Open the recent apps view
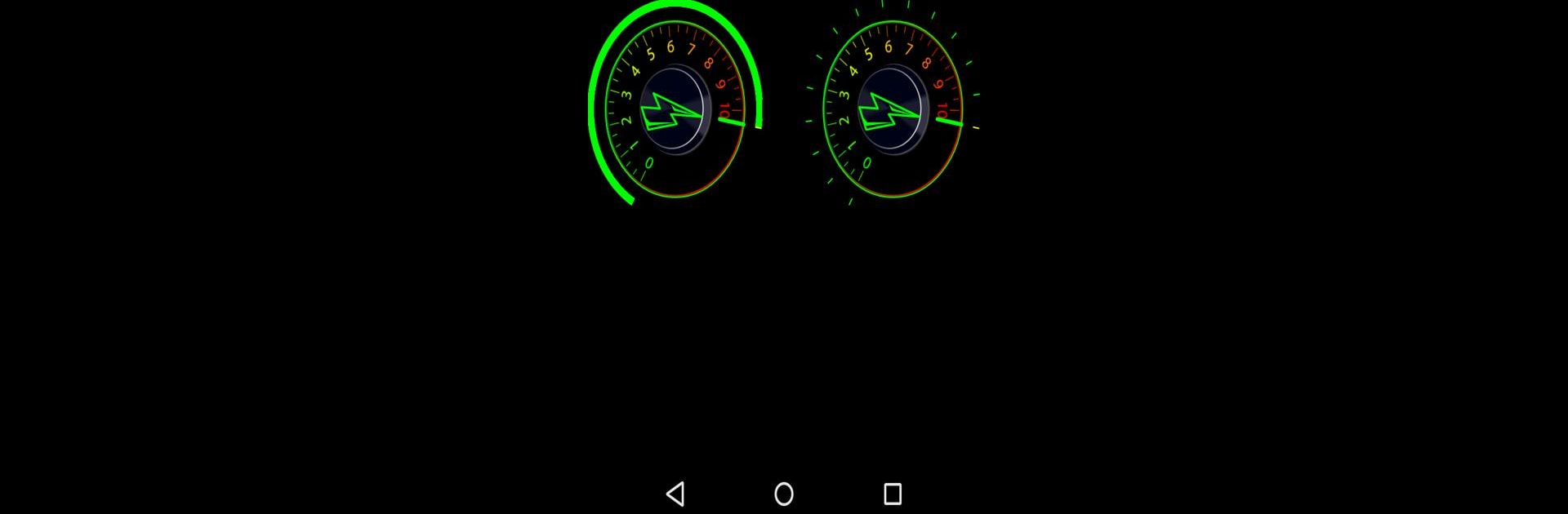The image size is (1568, 514). coord(893,494)
